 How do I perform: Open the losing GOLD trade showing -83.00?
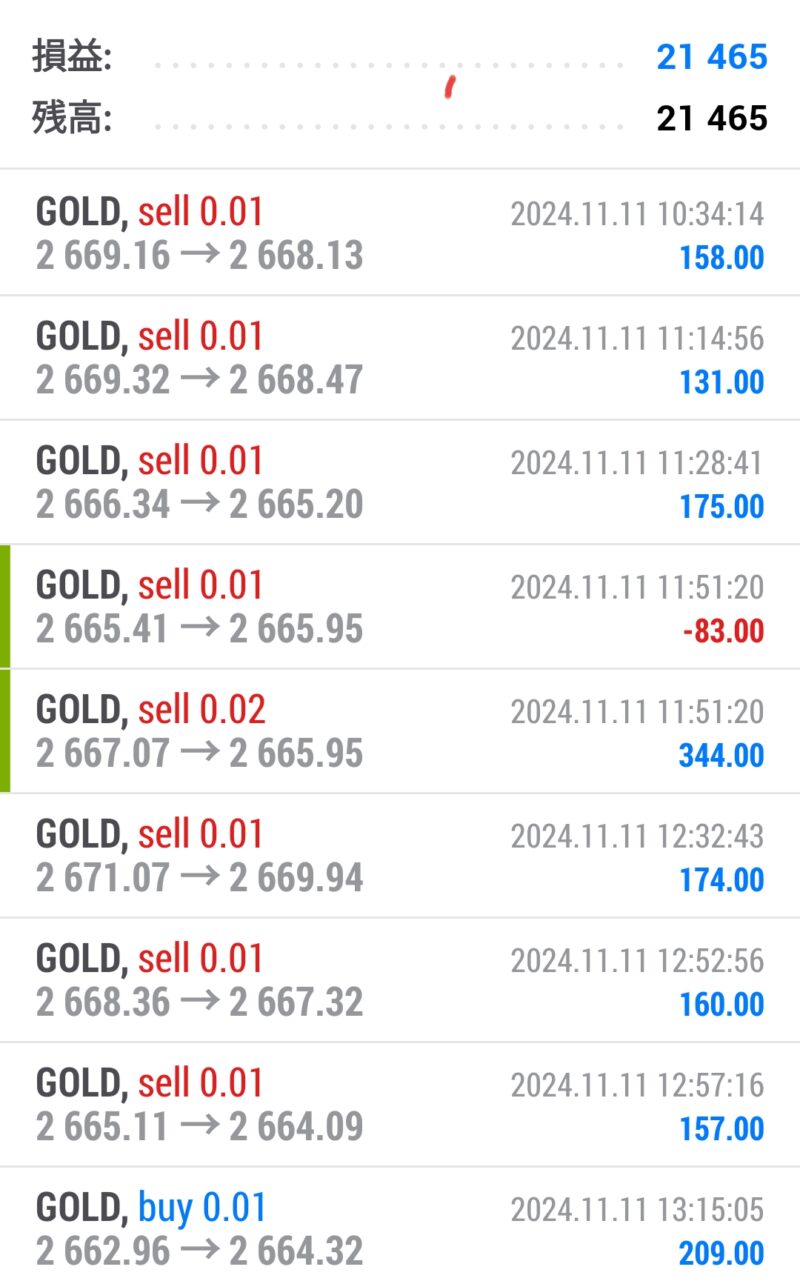pyautogui.click(x=400, y=607)
